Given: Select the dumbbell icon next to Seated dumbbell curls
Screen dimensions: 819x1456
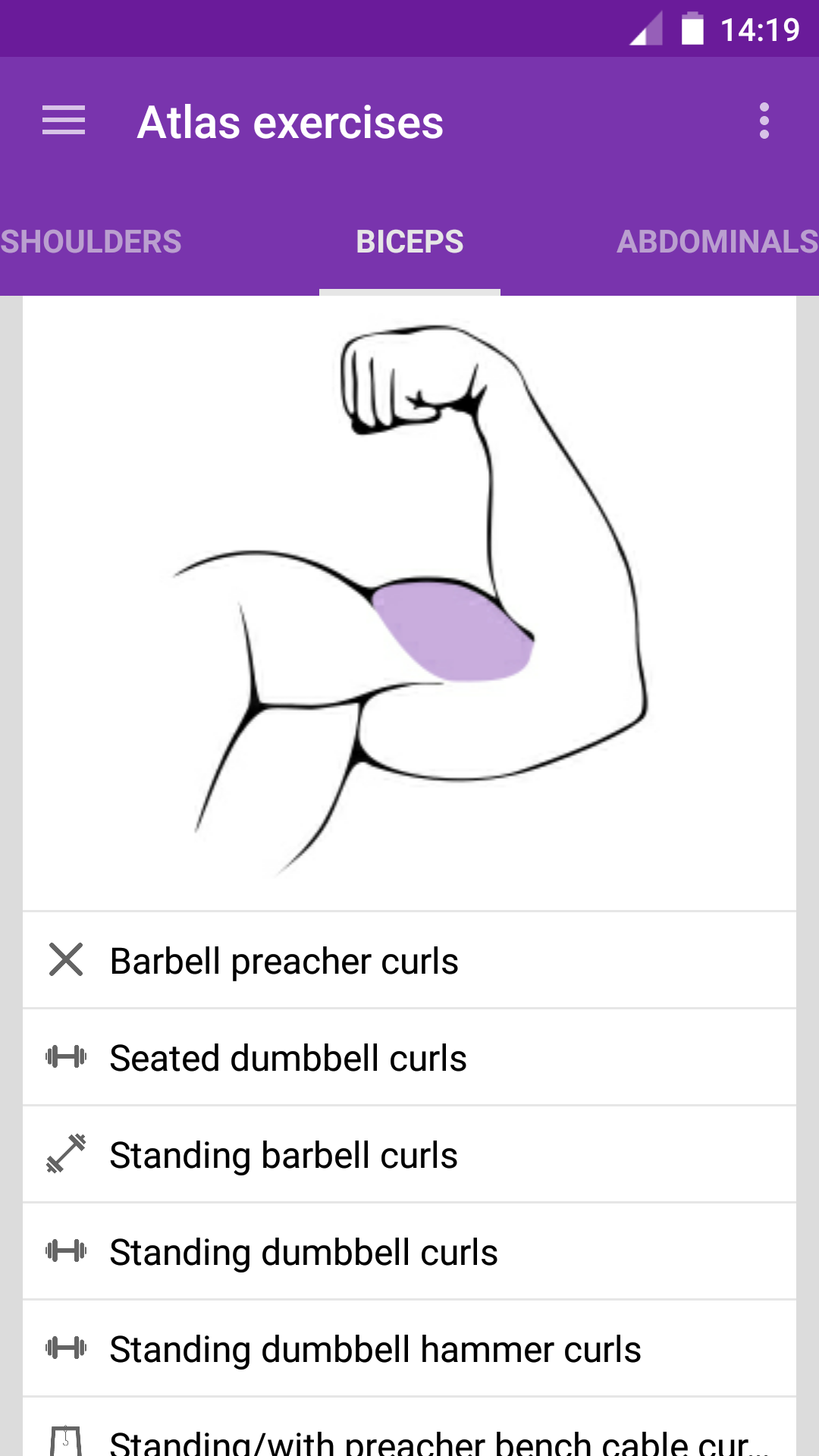Looking at the screenshot, I should click(x=67, y=1056).
